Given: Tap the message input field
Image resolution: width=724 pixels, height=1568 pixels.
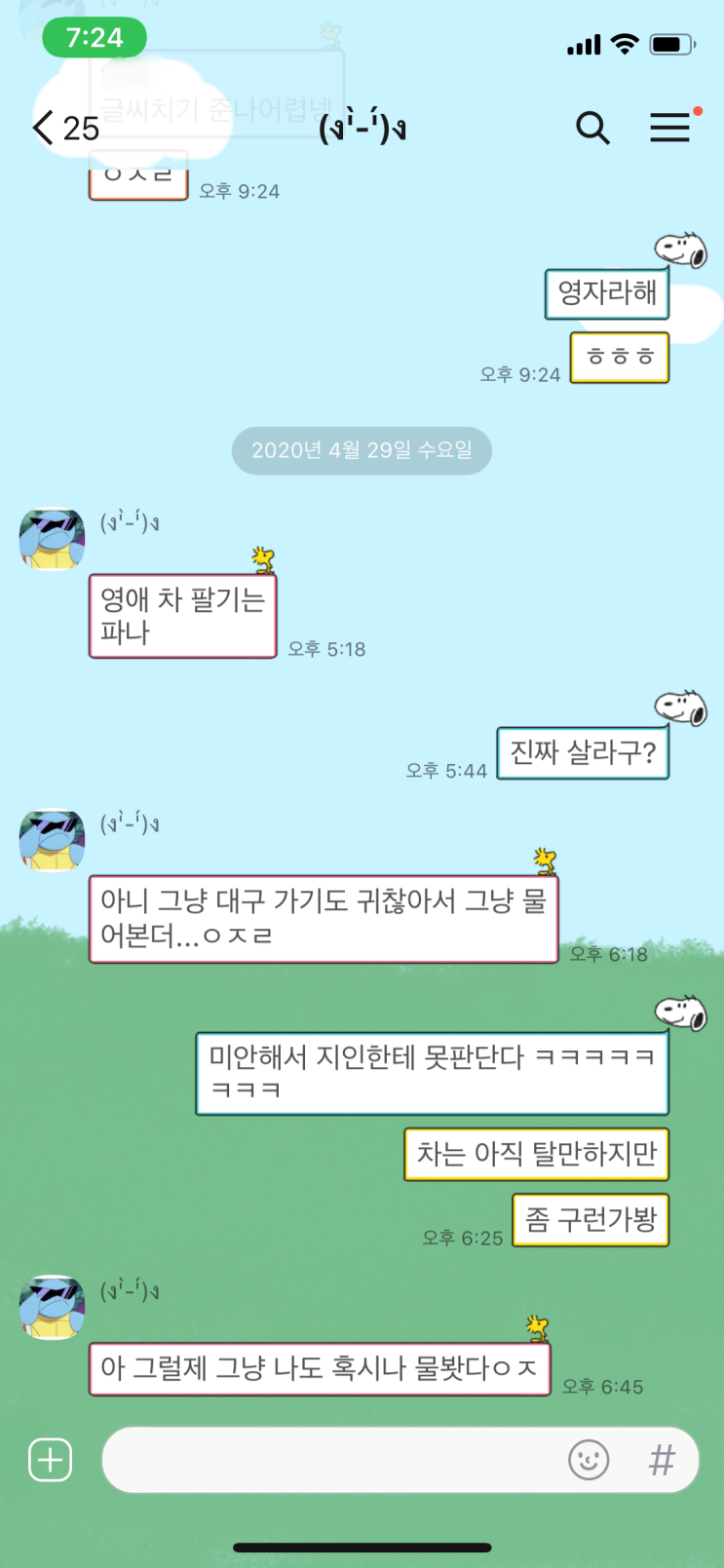Looking at the screenshot, I should [331, 1460].
